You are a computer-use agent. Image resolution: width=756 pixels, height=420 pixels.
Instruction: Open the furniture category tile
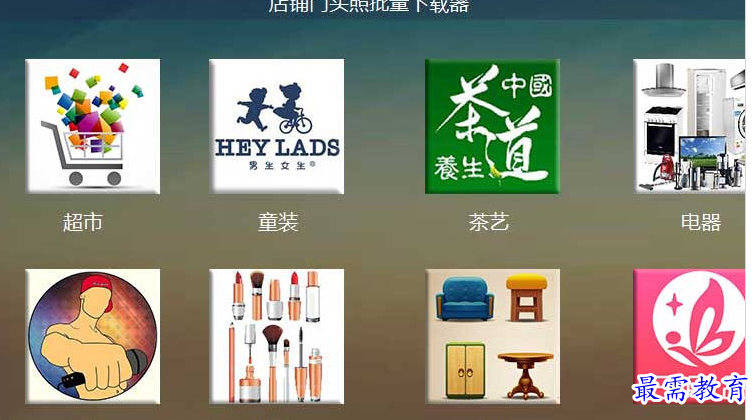[x=491, y=336]
